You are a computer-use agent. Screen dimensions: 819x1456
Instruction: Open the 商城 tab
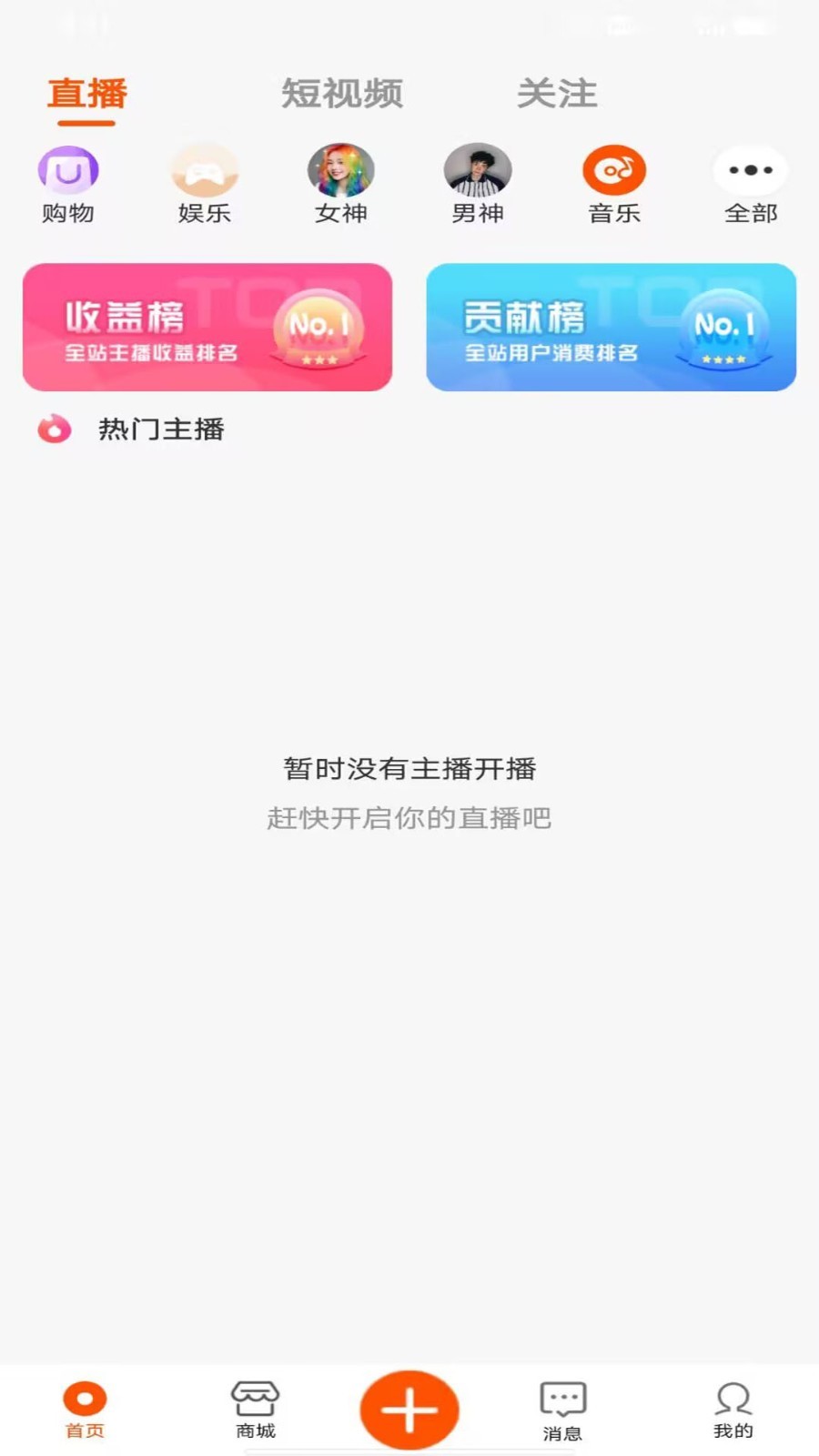(x=255, y=1410)
